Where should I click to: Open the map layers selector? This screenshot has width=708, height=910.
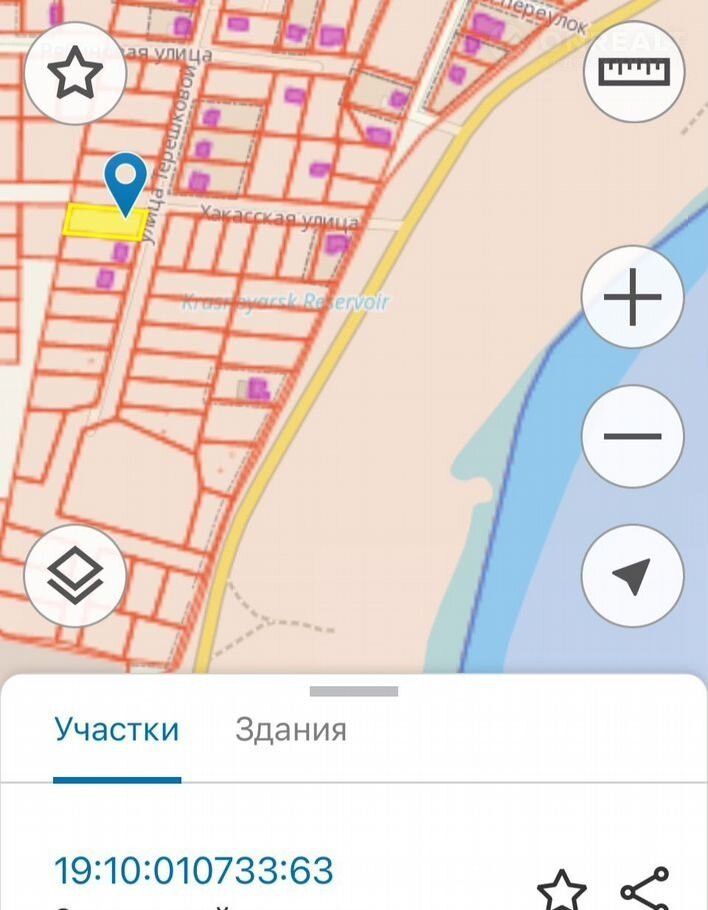point(75,576)
